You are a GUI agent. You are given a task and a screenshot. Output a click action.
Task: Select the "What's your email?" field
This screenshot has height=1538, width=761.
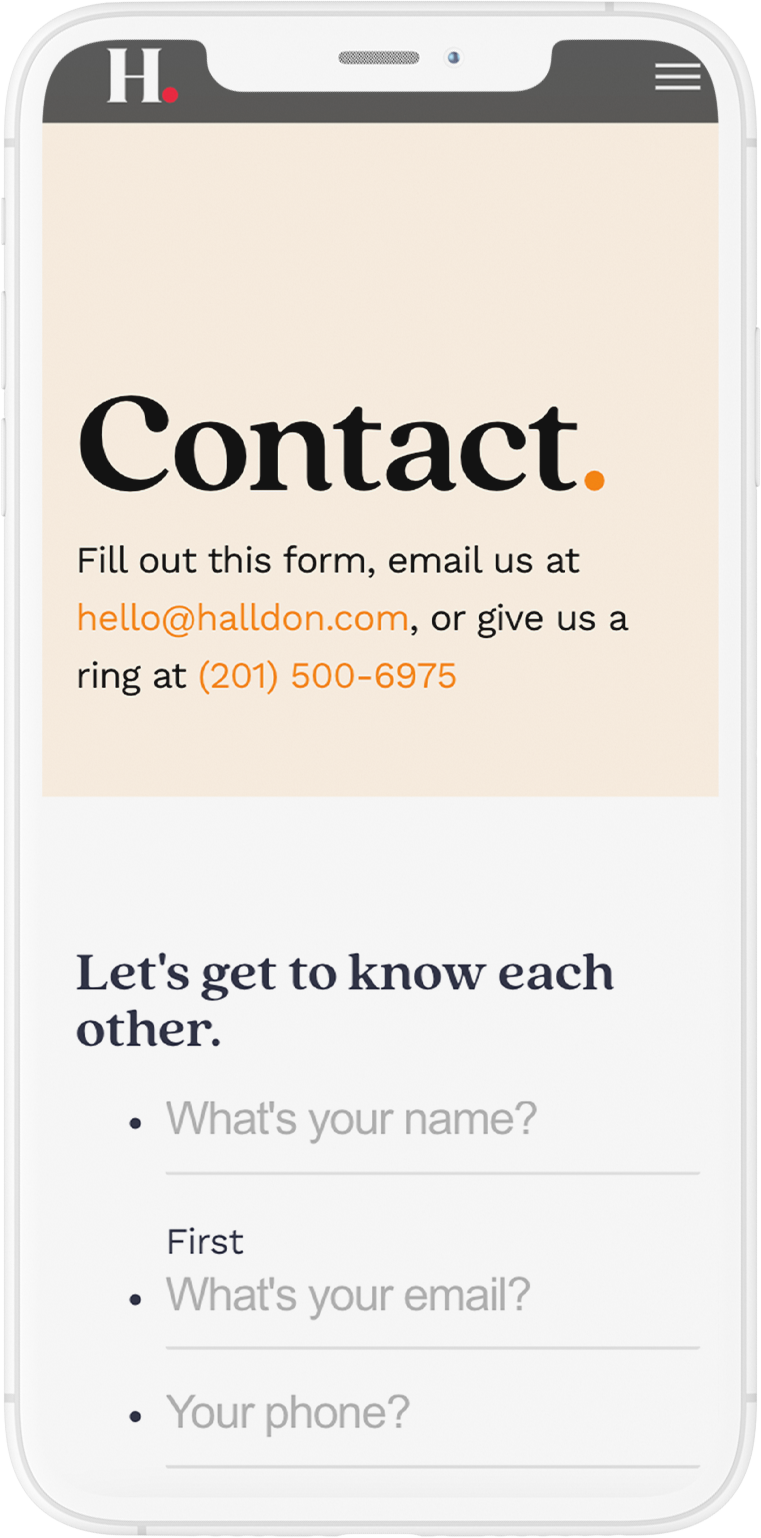[x=432, y=1308]
